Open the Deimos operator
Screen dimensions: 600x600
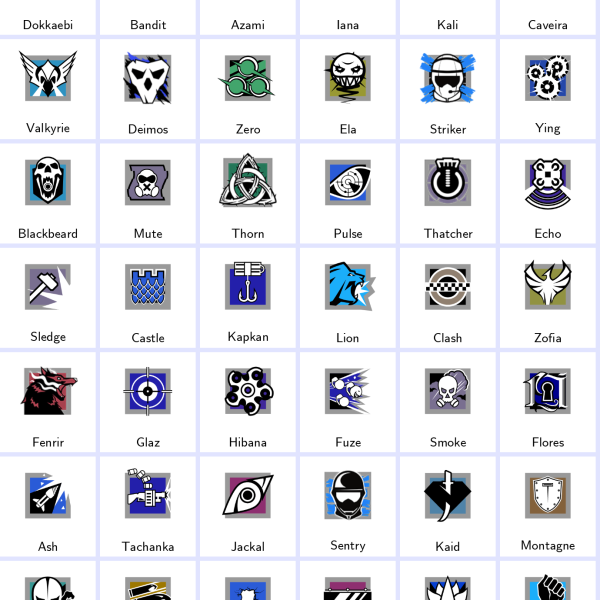tap(148, 78)
